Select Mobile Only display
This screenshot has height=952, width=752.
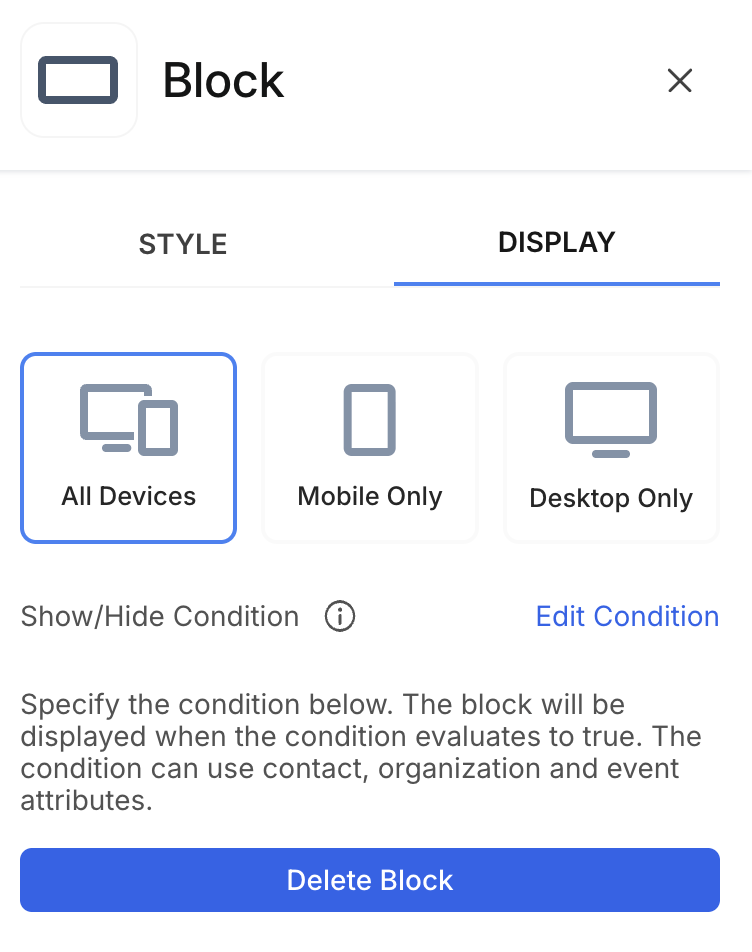[x=370, y=448]
